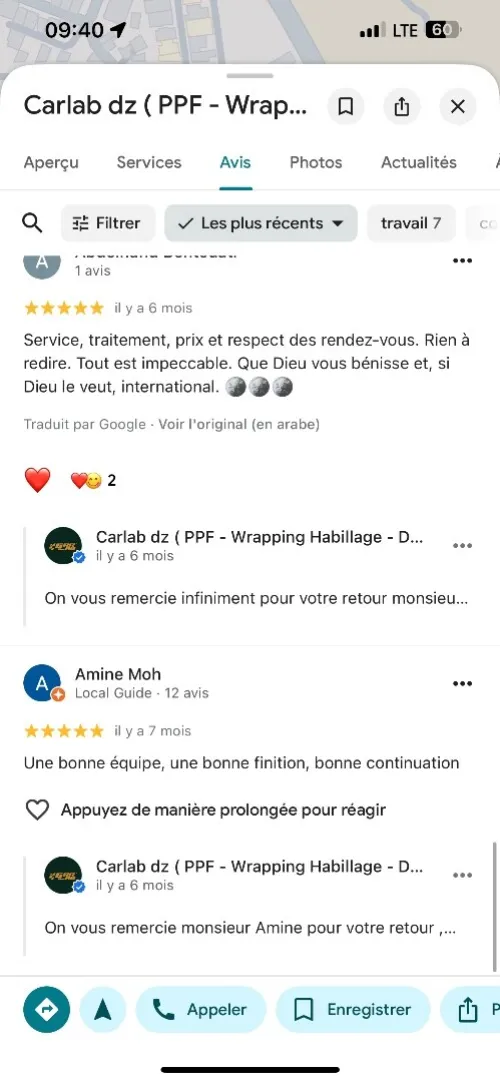Open the Photos tab
This screenshot has width=500, height=1082.
(316, 162)
